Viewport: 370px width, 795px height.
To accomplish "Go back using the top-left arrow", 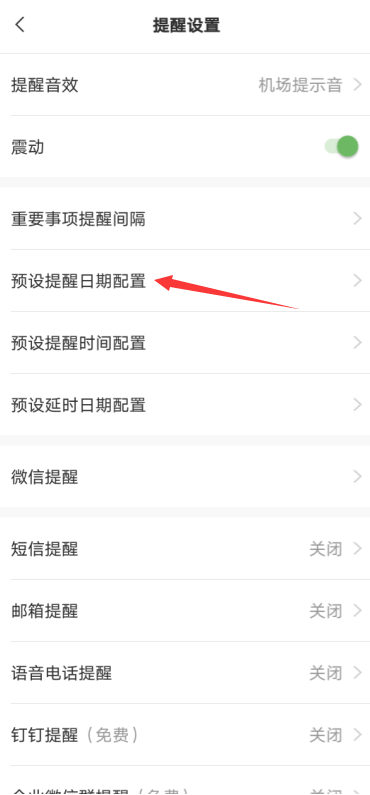I will point(20,24).
